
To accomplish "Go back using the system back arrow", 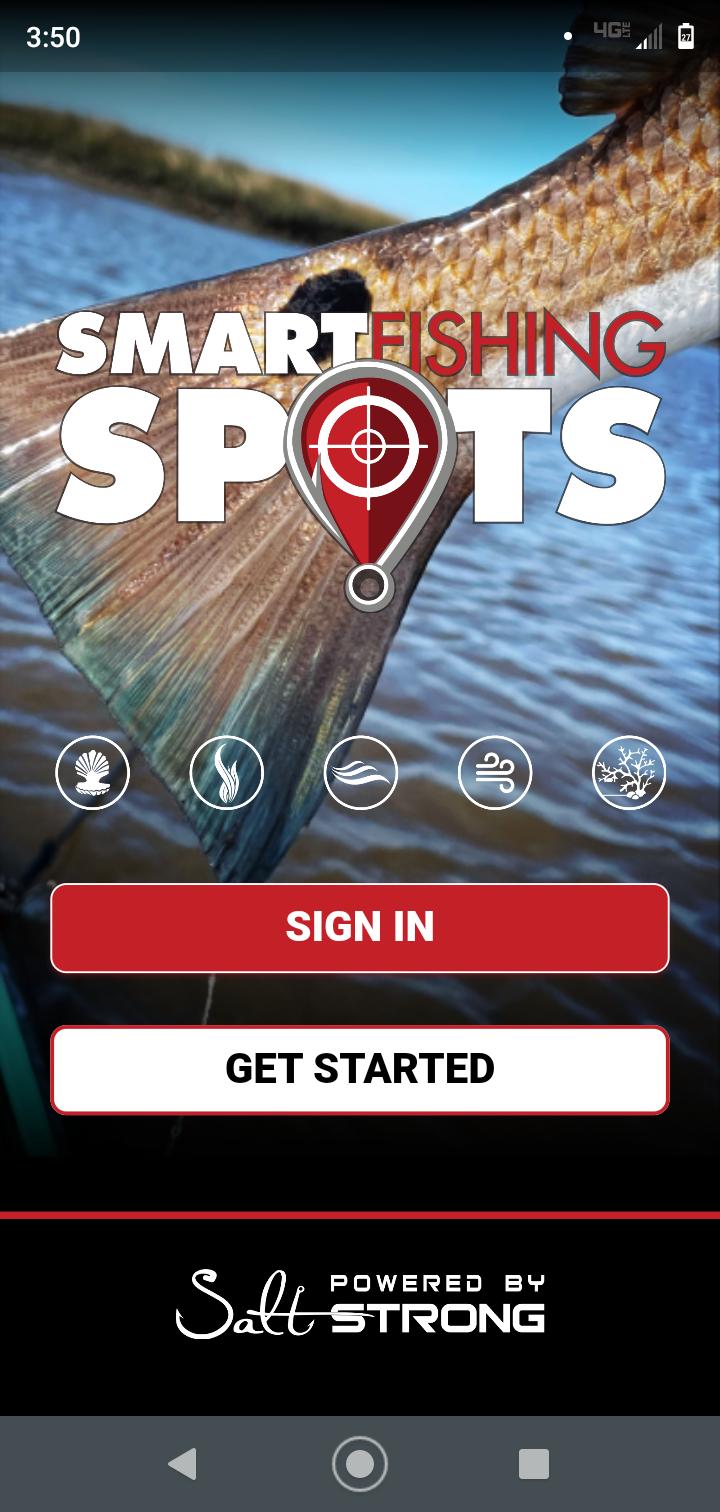I will pyautogui.click(x=182, y=1464).
